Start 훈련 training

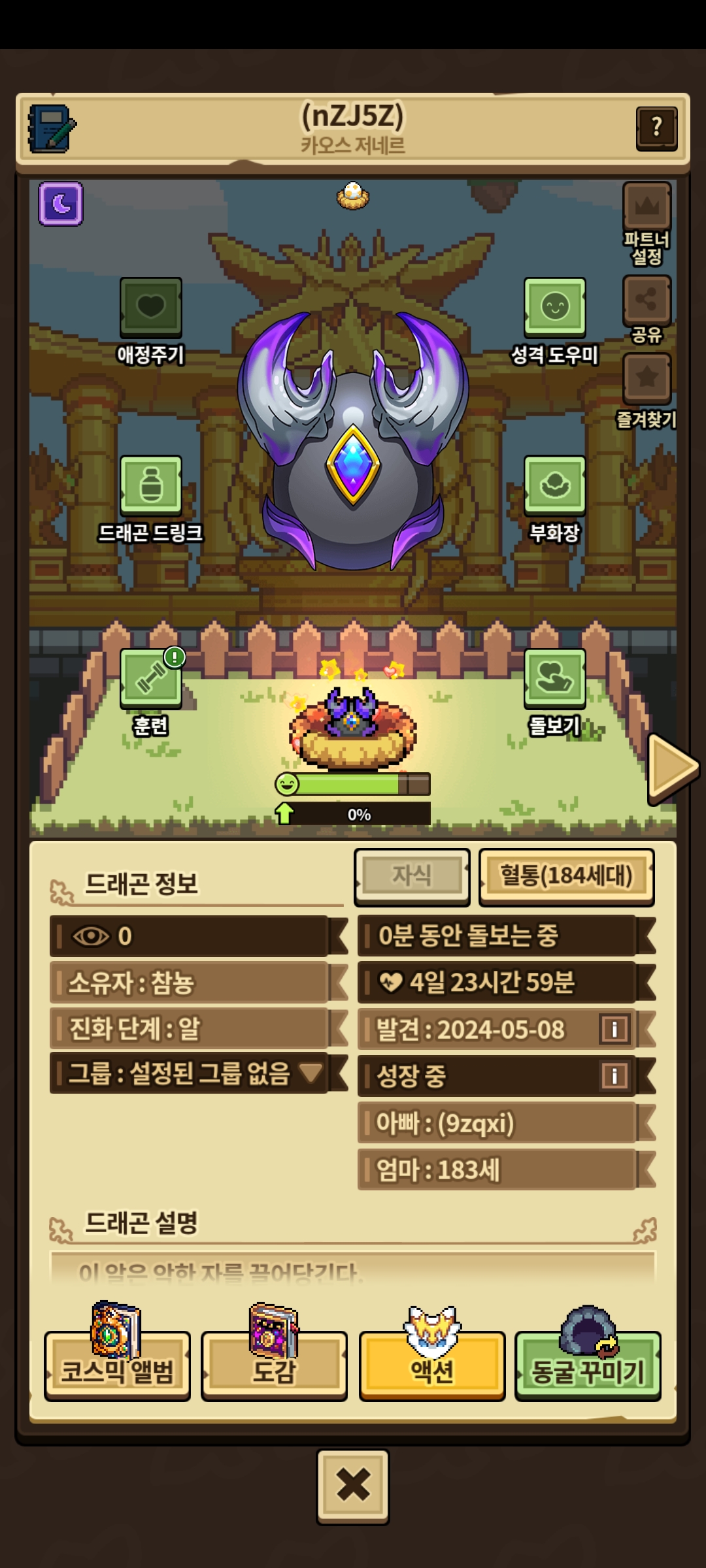(x=151, y=679)
